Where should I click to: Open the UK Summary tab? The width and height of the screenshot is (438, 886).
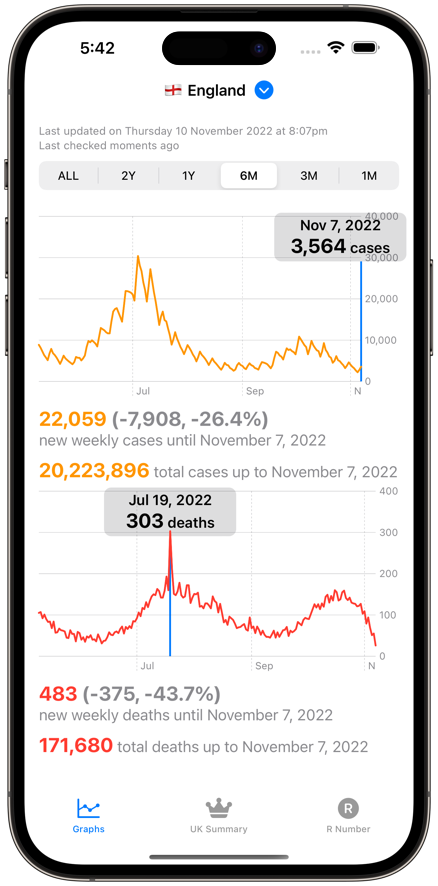coord(219,816)
